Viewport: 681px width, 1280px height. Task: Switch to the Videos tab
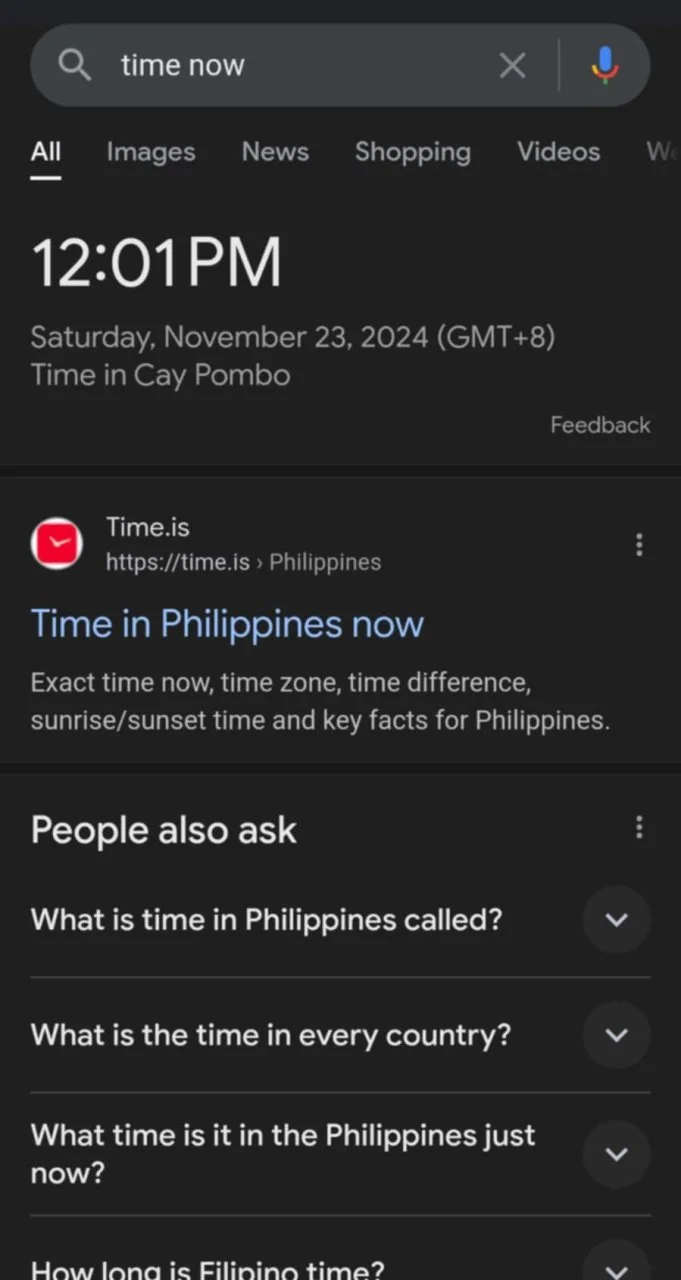(x=558, y=152)
